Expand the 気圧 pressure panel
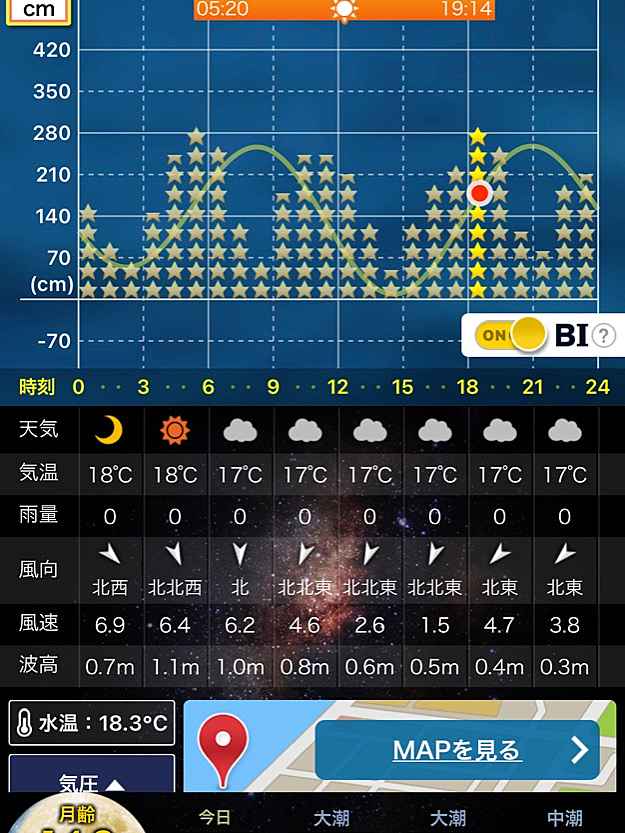Viewport: 625px width, 833px height. tap(92, 783)
